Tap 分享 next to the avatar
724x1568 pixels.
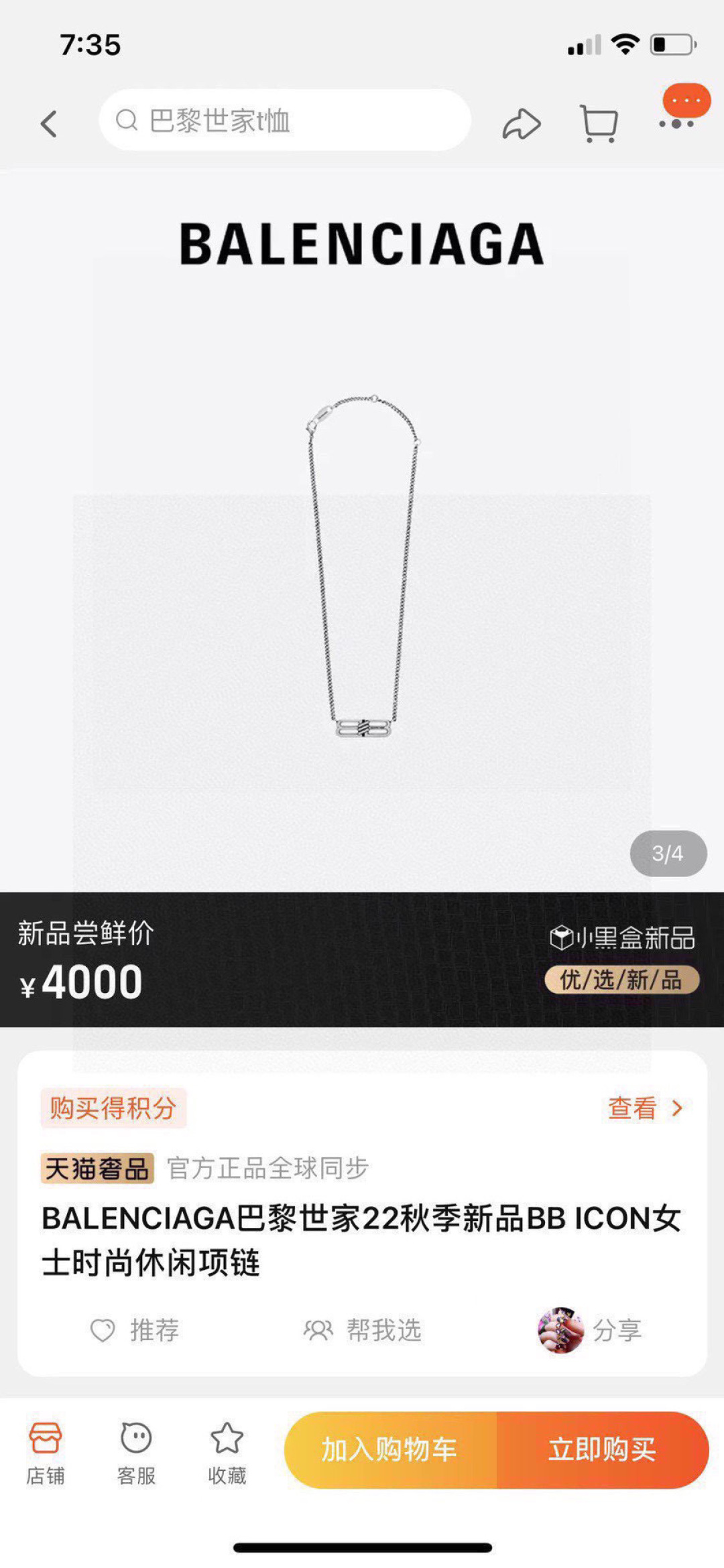point(616,1330)
